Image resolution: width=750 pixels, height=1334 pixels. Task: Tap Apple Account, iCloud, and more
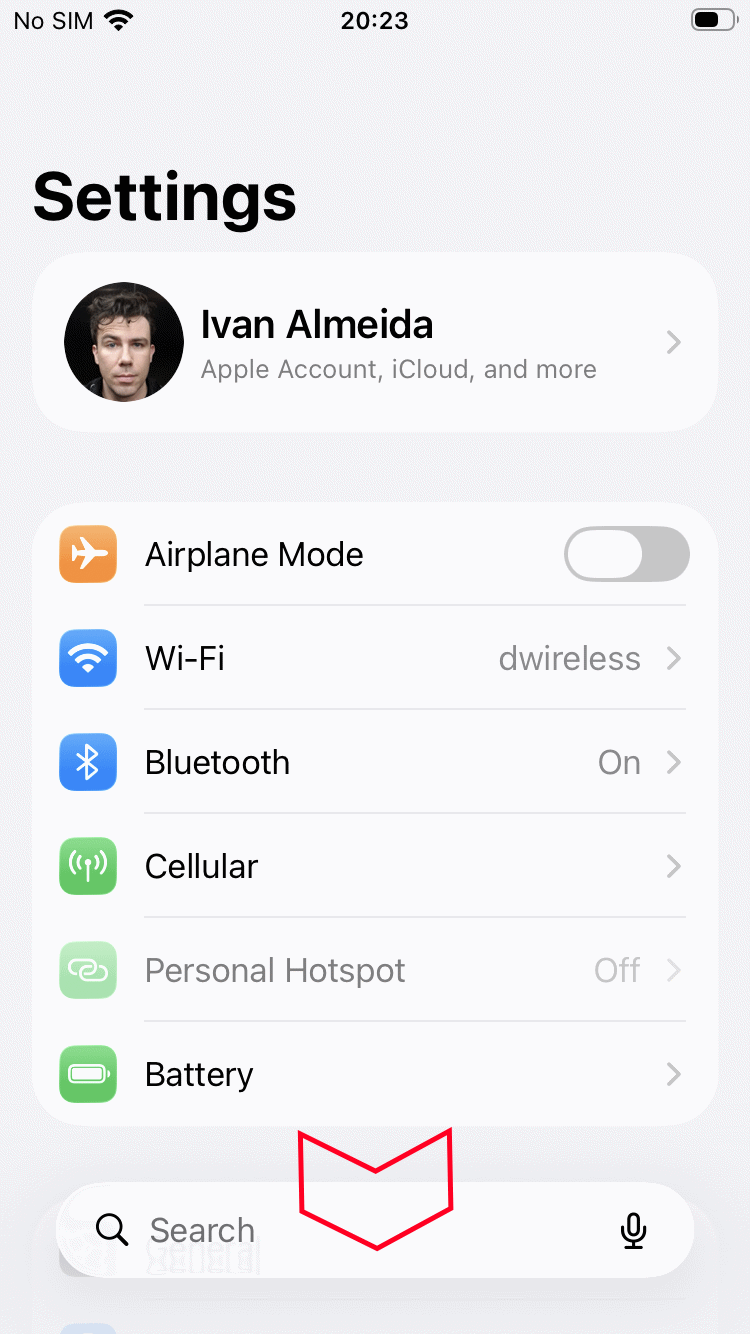(x=400, y=369)
